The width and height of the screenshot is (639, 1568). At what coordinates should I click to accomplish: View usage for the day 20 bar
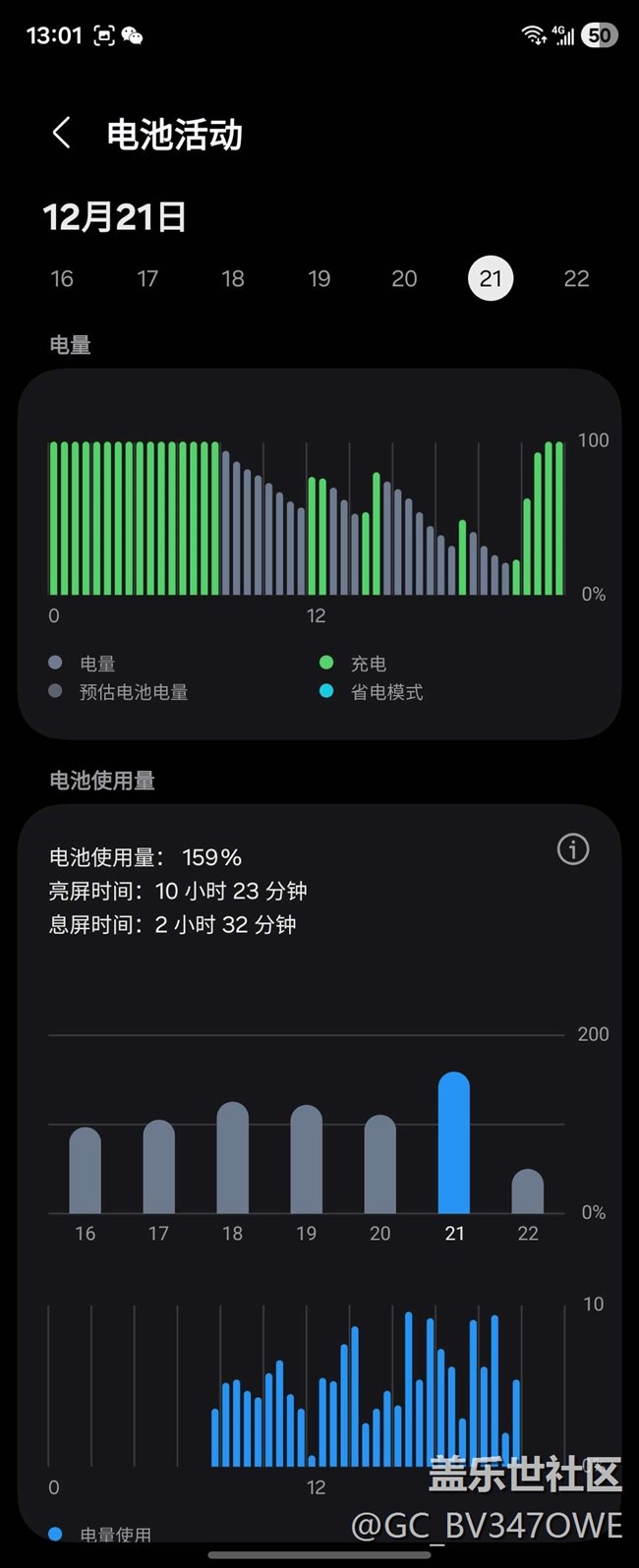tap(380, 1165)
